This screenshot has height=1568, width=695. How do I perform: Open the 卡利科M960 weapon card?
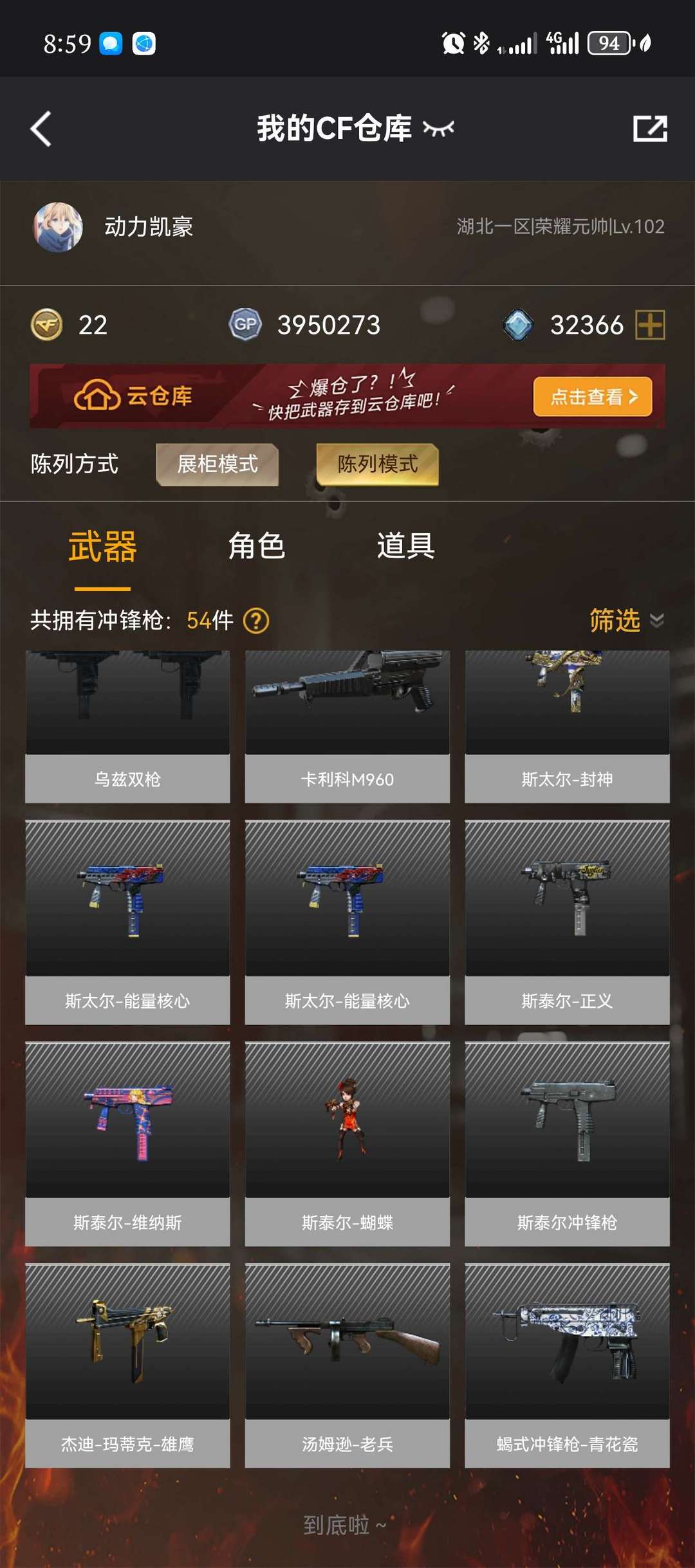click(347, 725)
